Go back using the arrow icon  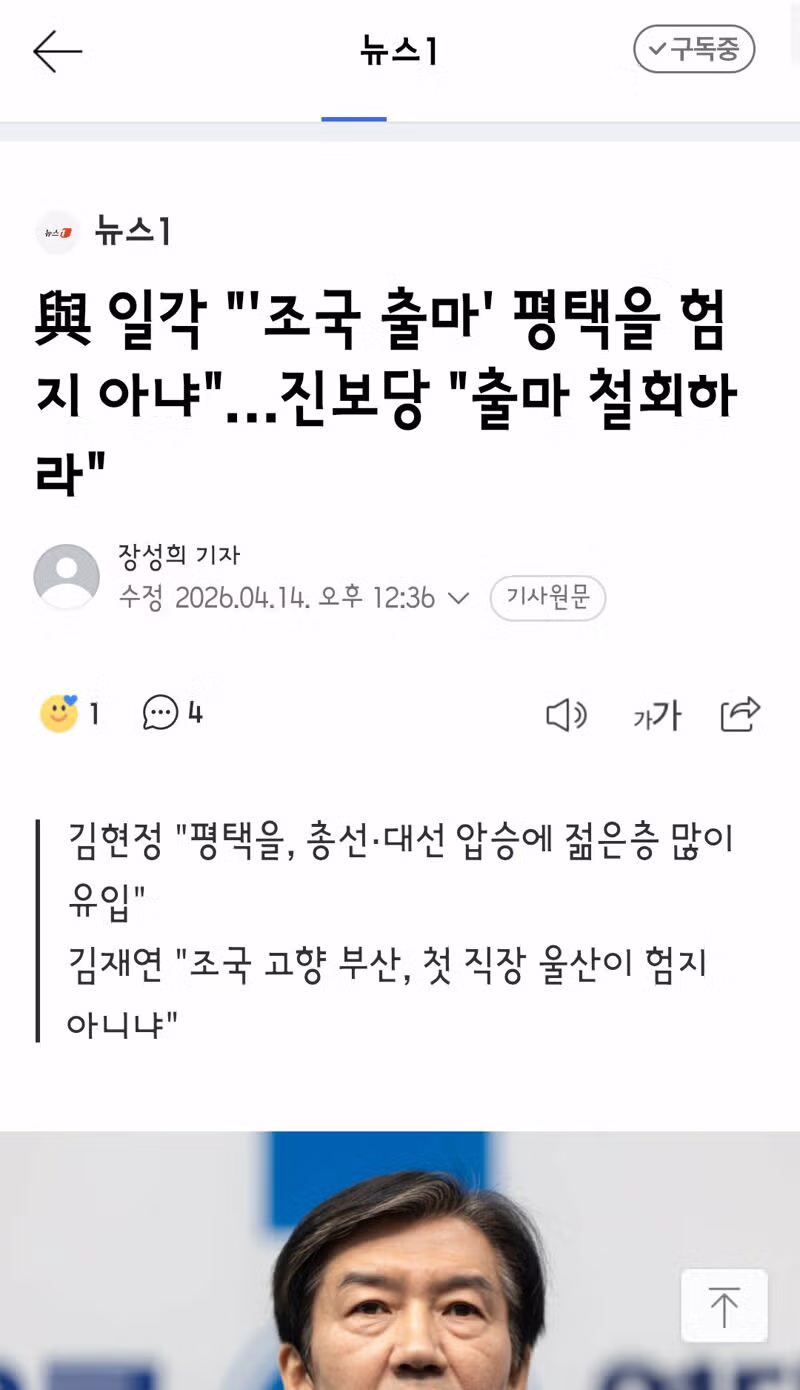point(57,52)
